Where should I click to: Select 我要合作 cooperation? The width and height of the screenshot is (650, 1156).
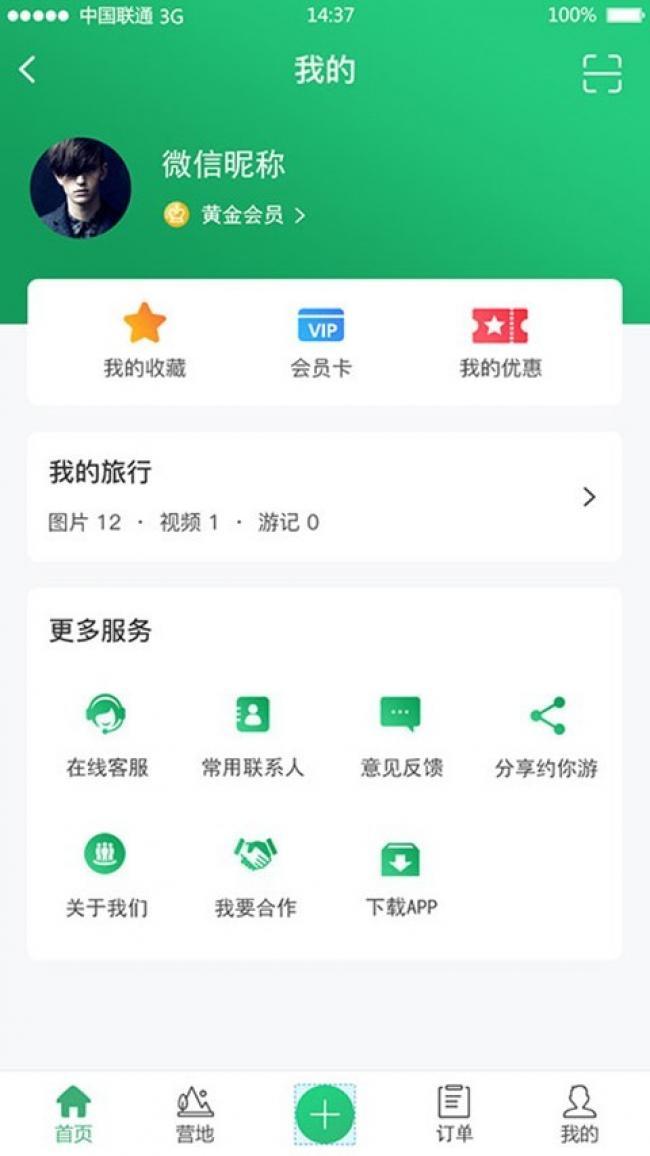255,876
